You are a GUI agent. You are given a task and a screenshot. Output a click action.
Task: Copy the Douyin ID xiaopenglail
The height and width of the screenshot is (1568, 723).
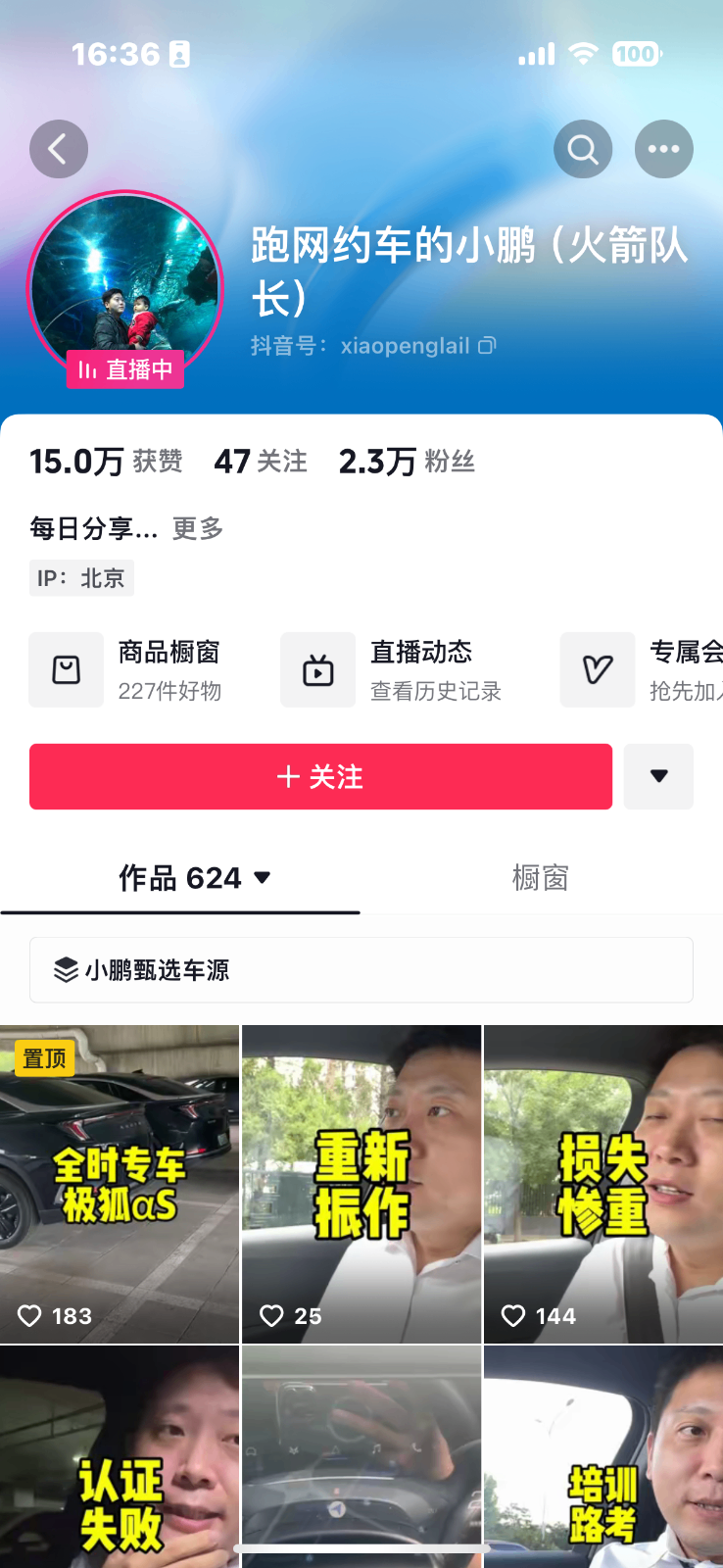[x=487, y=345]
